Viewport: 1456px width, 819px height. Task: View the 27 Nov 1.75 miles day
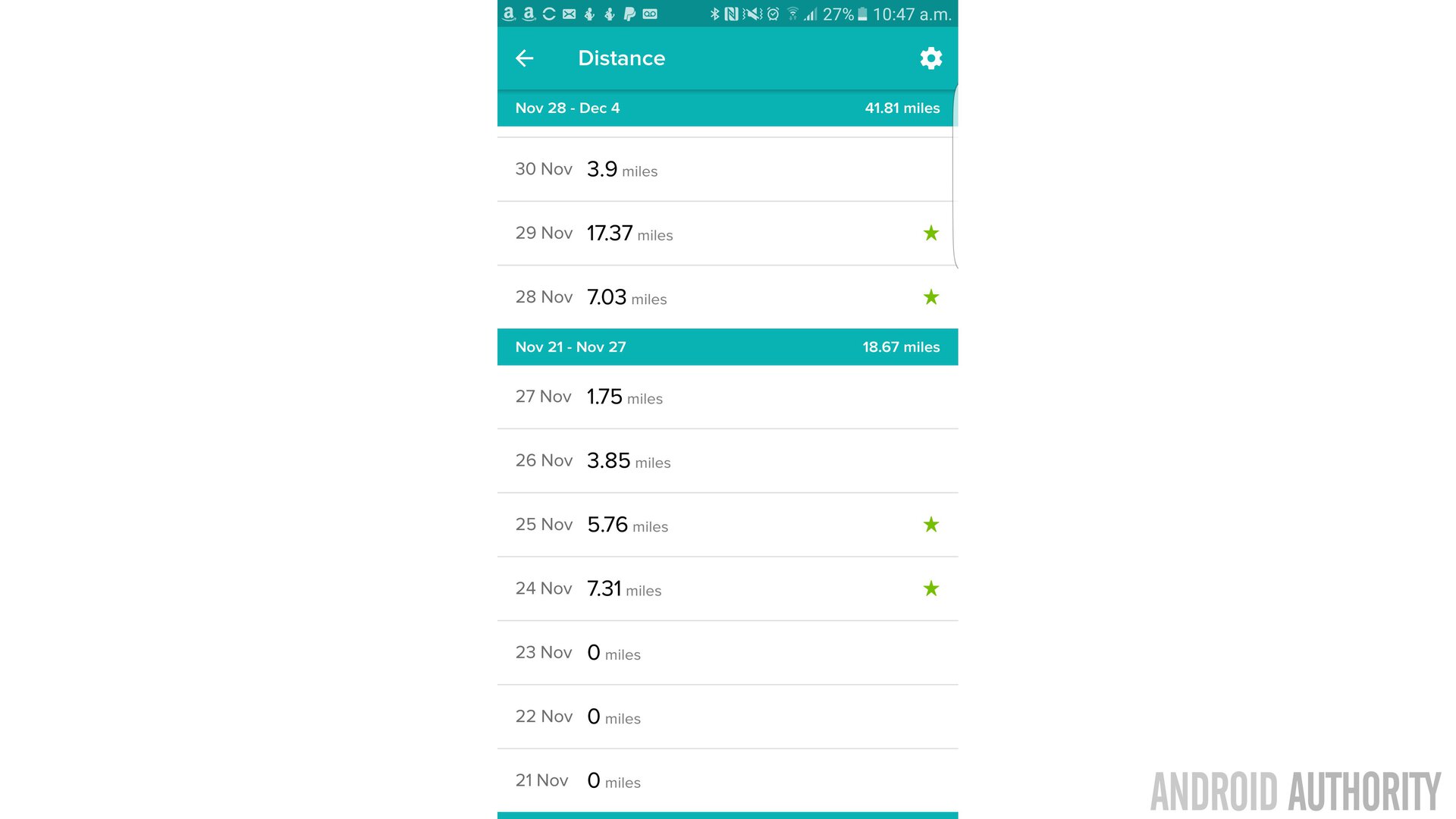(727, 397)
